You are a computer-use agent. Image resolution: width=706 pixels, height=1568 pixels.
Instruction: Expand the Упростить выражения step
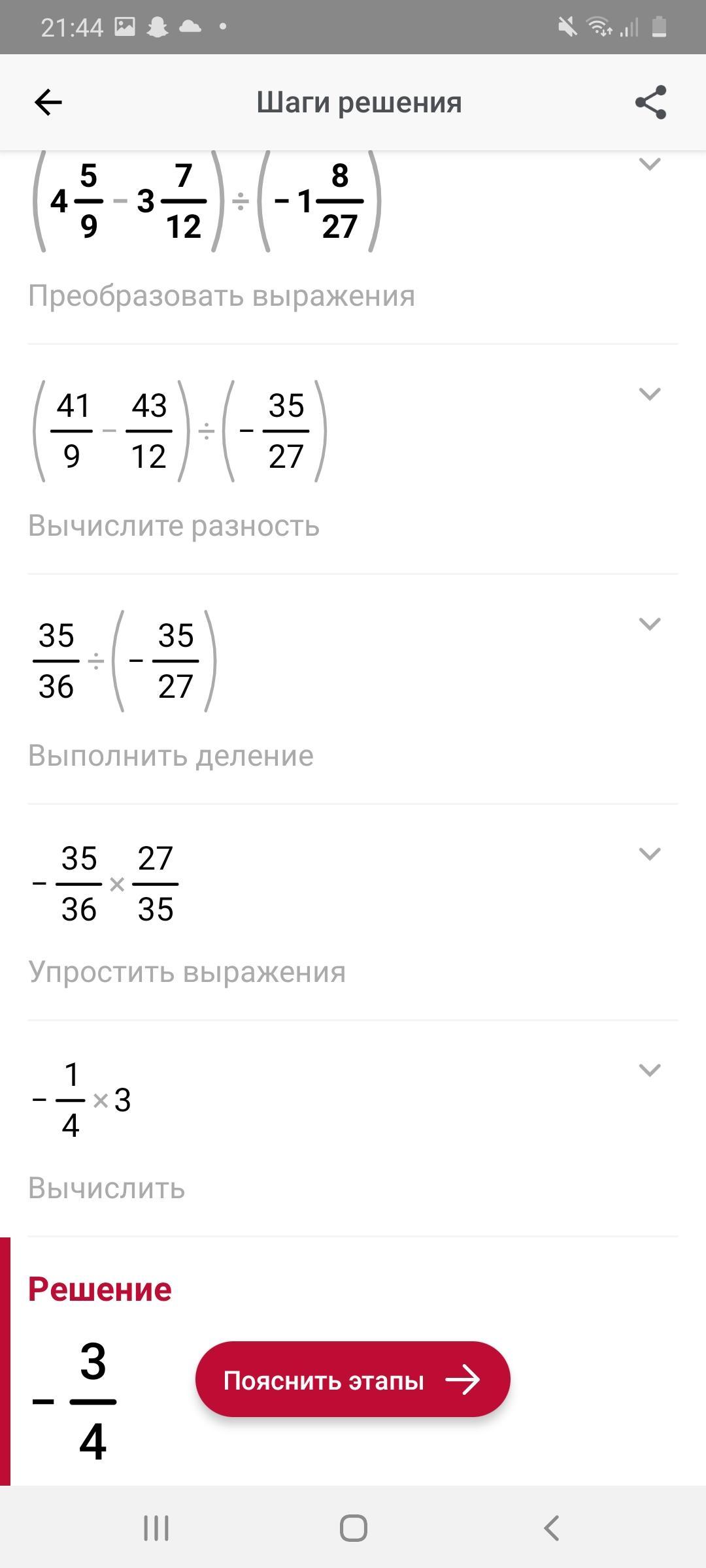[649, 853]
